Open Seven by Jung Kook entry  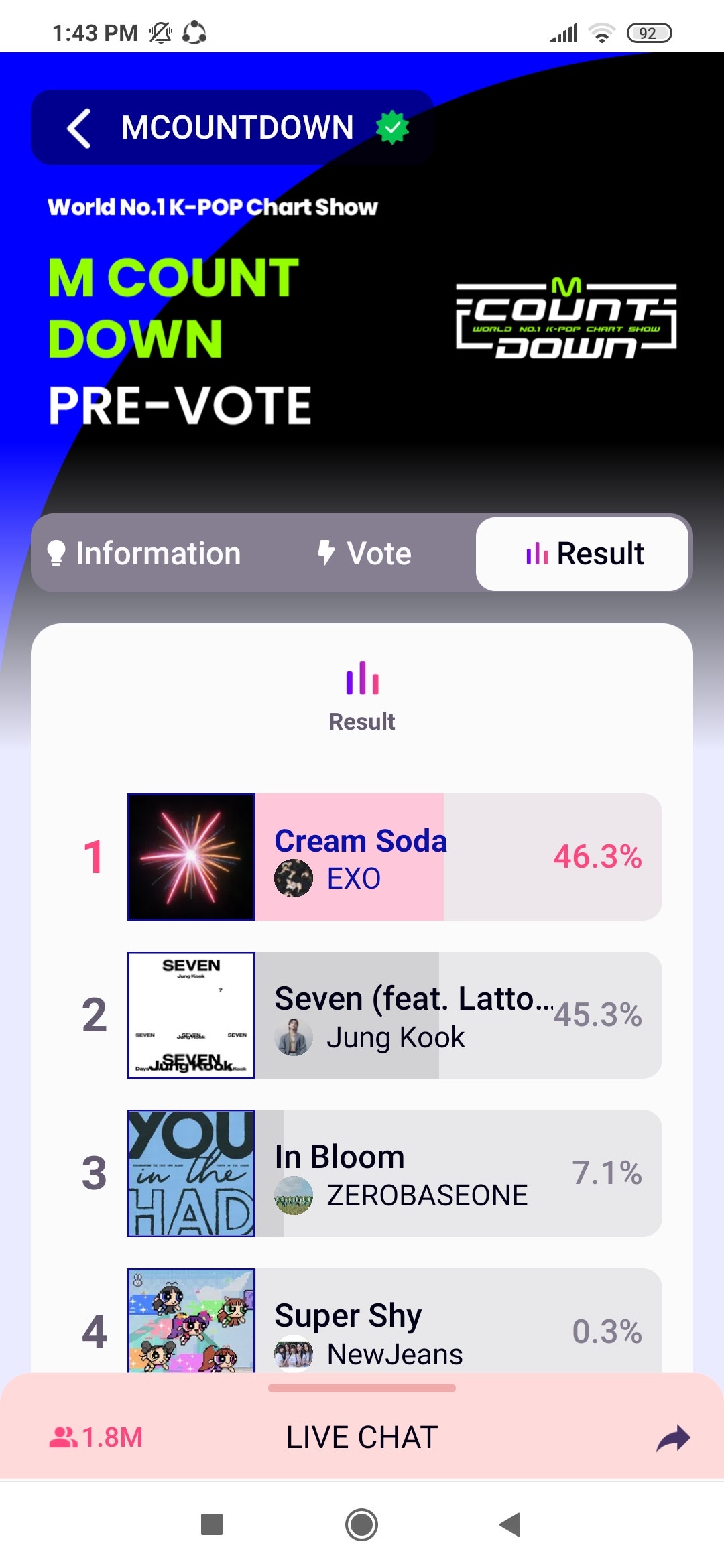click(394, 1015)
